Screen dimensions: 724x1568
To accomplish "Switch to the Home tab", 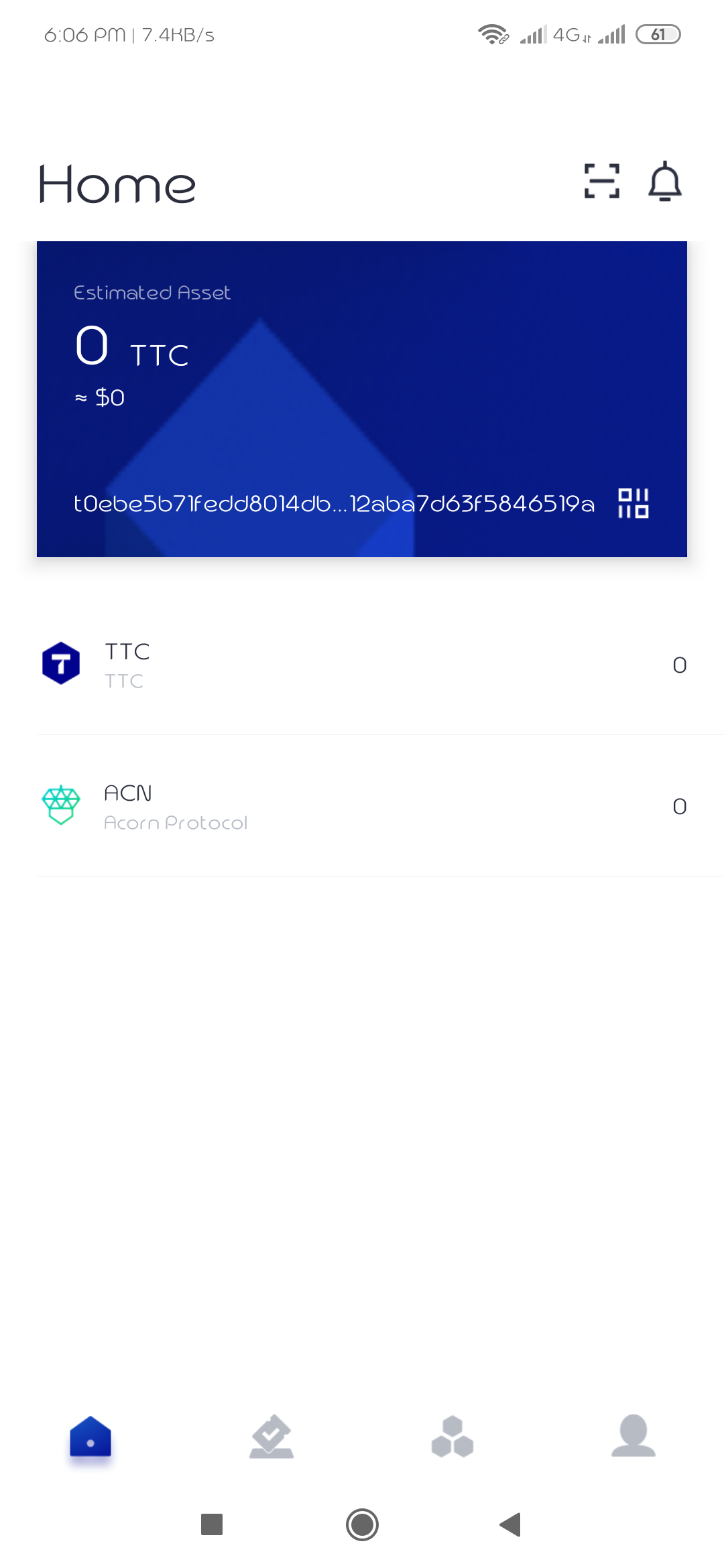I will tap(90, 1437).
